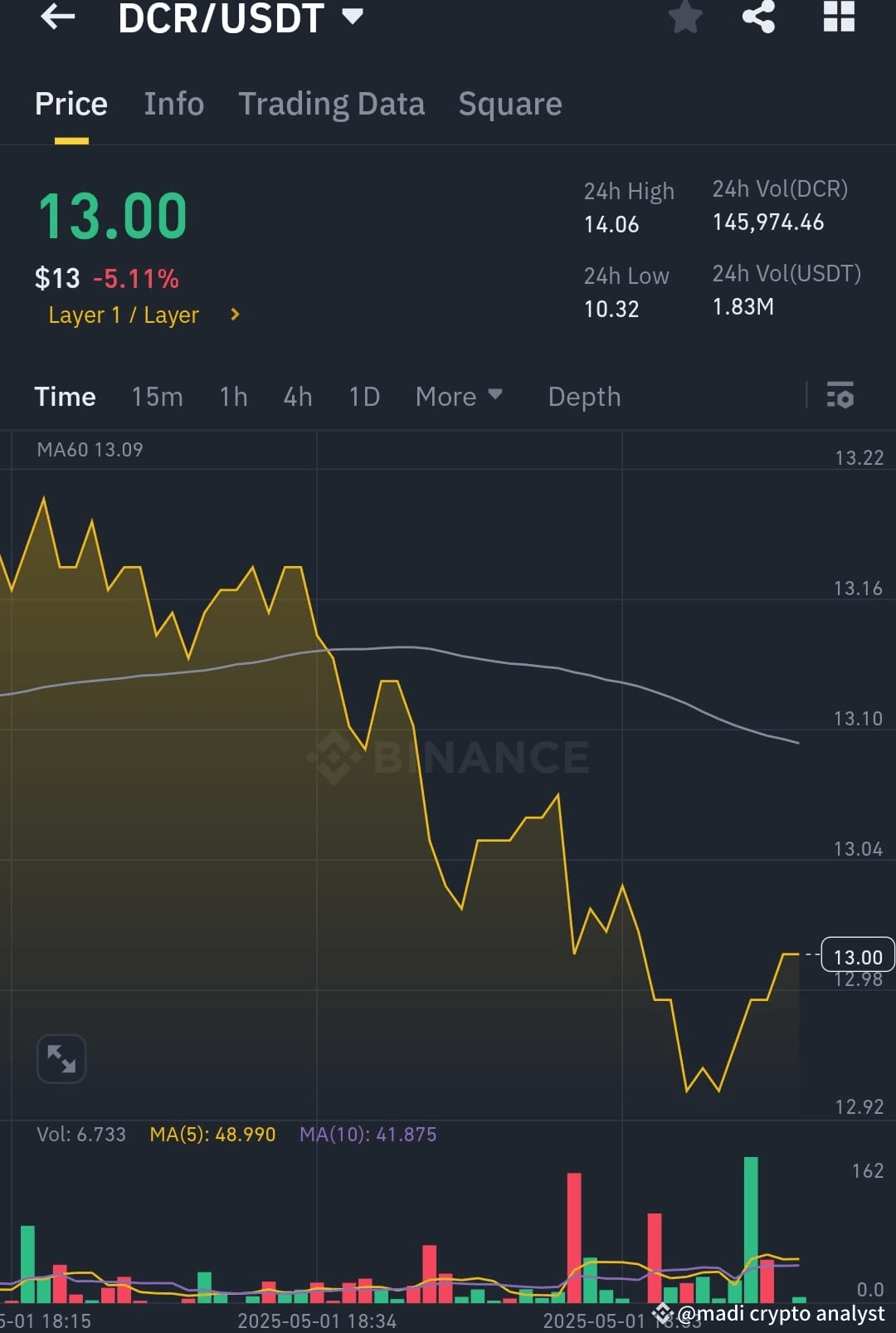896x1333 pixels.
Task: Select the 1D timeframe
Action: click(363, 397)
